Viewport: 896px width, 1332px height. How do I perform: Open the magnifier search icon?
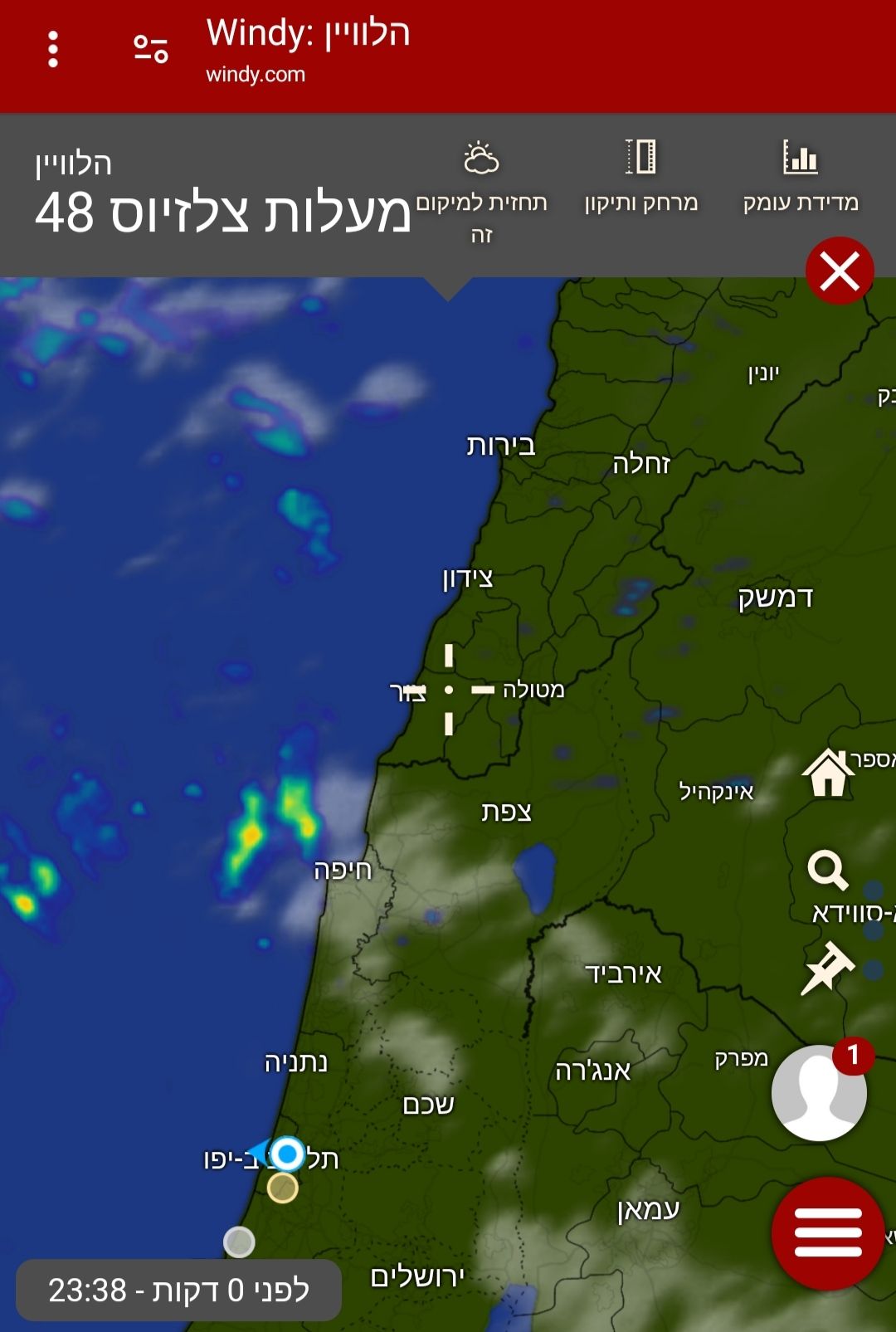827,870
